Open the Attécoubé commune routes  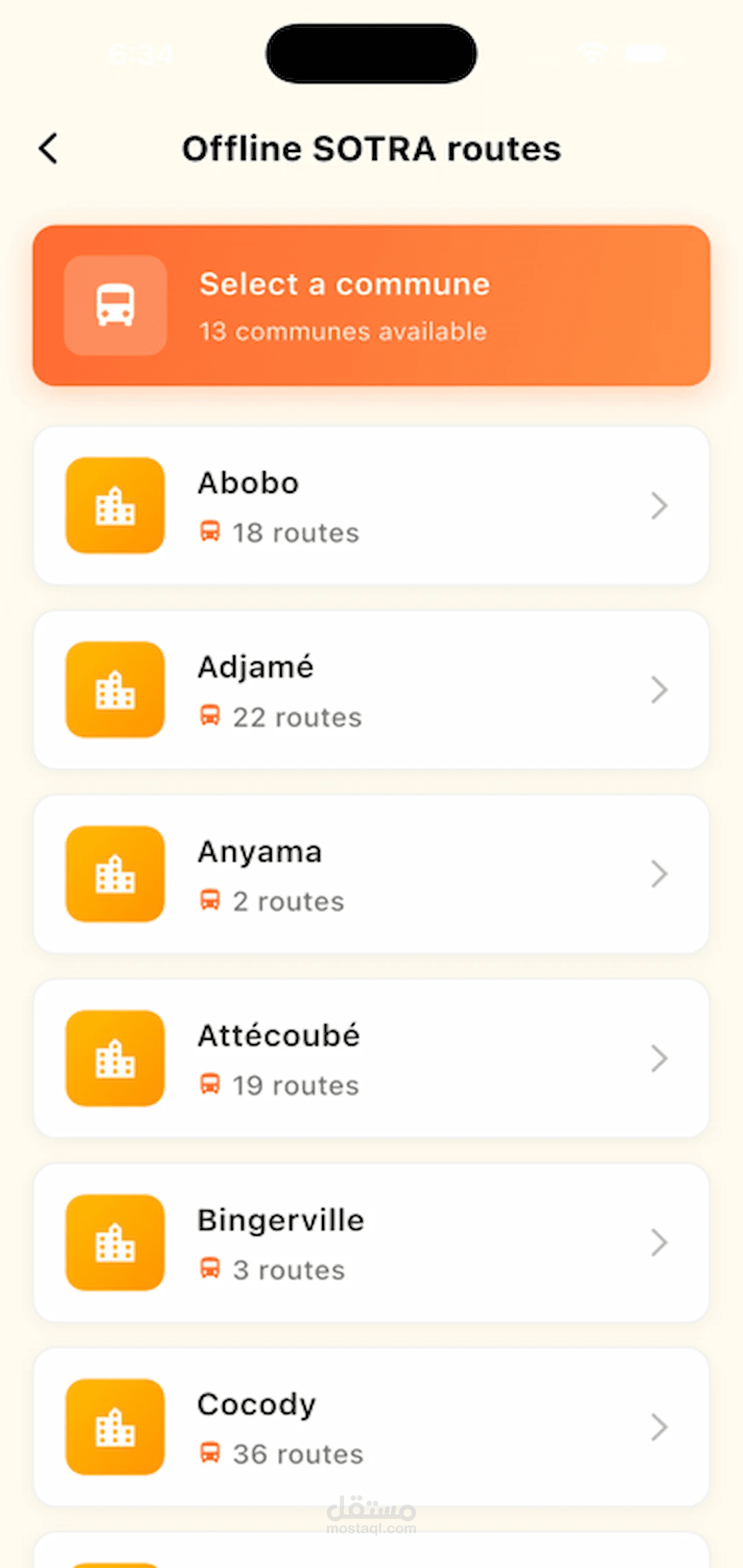pyautogui.click(x=371, y=1058)
